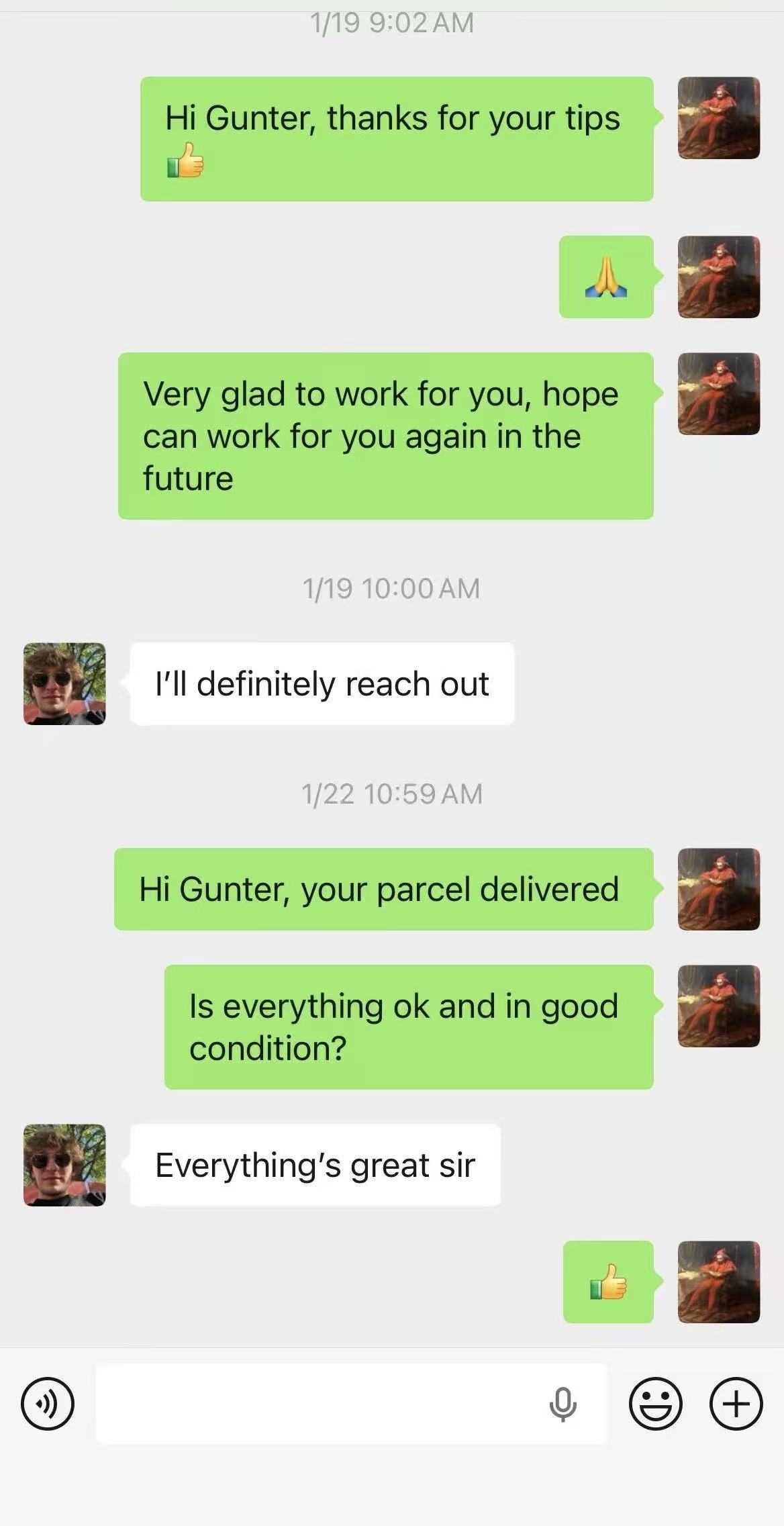Tap the folded-hands emoji message bubble
Screen dimensions: 784x1526
click(606, 276)
